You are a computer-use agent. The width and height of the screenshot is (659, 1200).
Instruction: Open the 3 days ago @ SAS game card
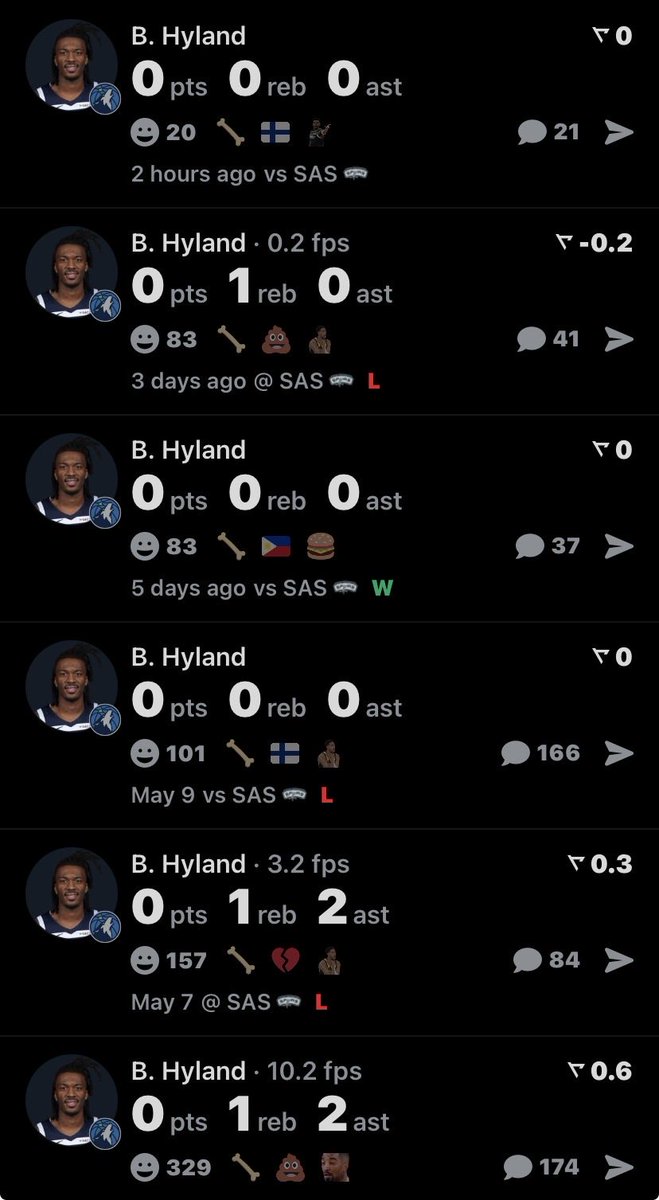click(x=329, y=311)
